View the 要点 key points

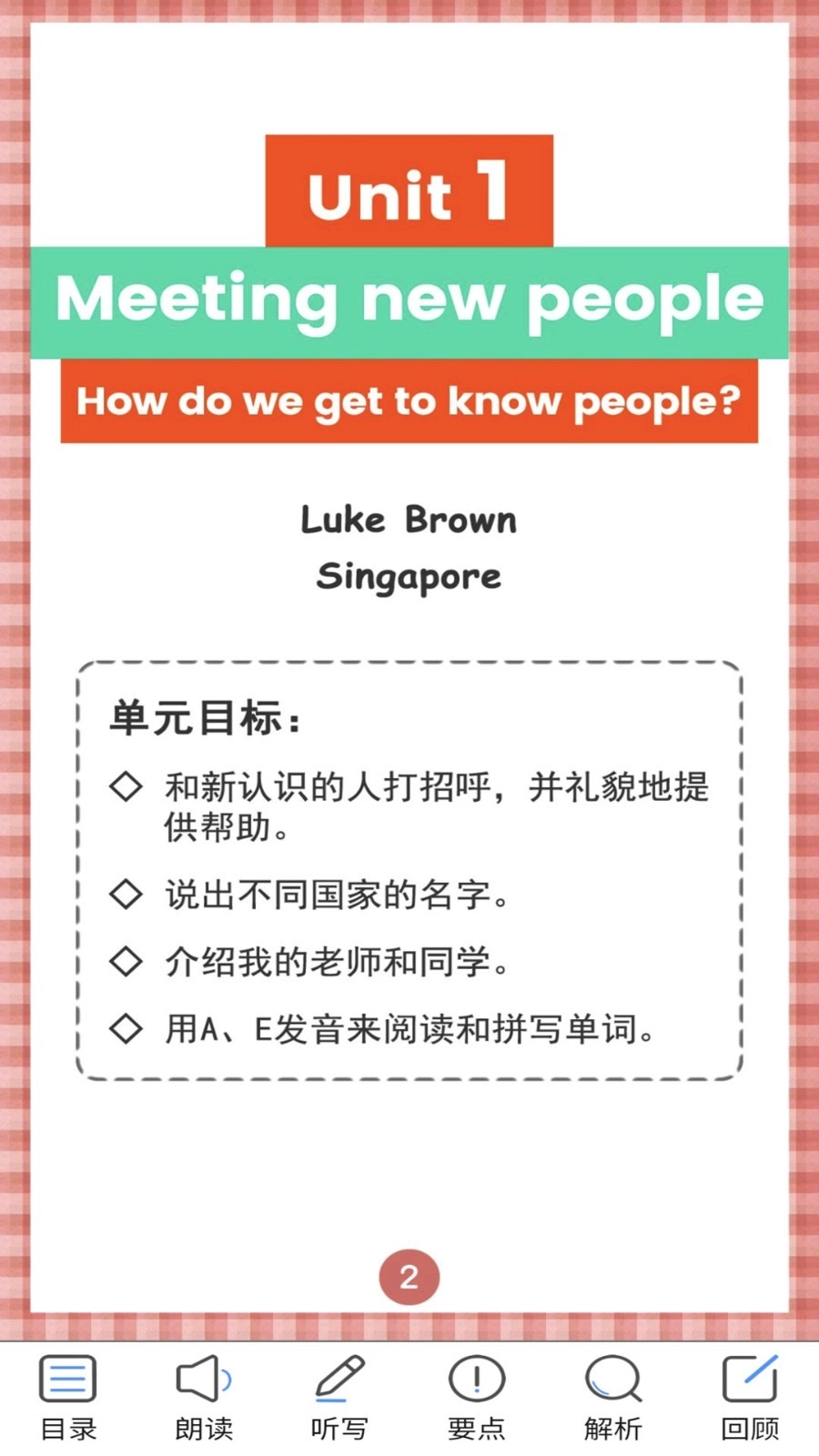[x=476, y=1397]
